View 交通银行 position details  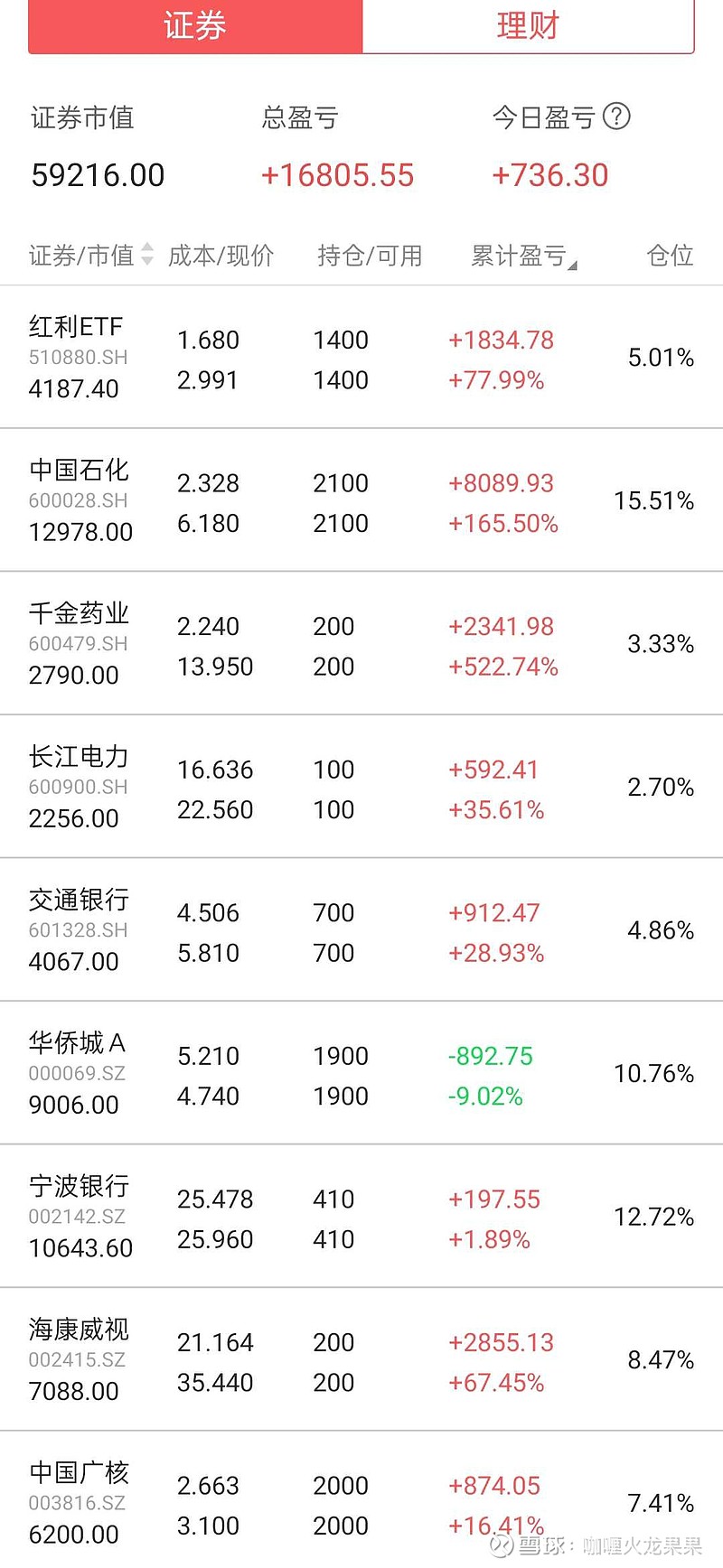[361, 930]
